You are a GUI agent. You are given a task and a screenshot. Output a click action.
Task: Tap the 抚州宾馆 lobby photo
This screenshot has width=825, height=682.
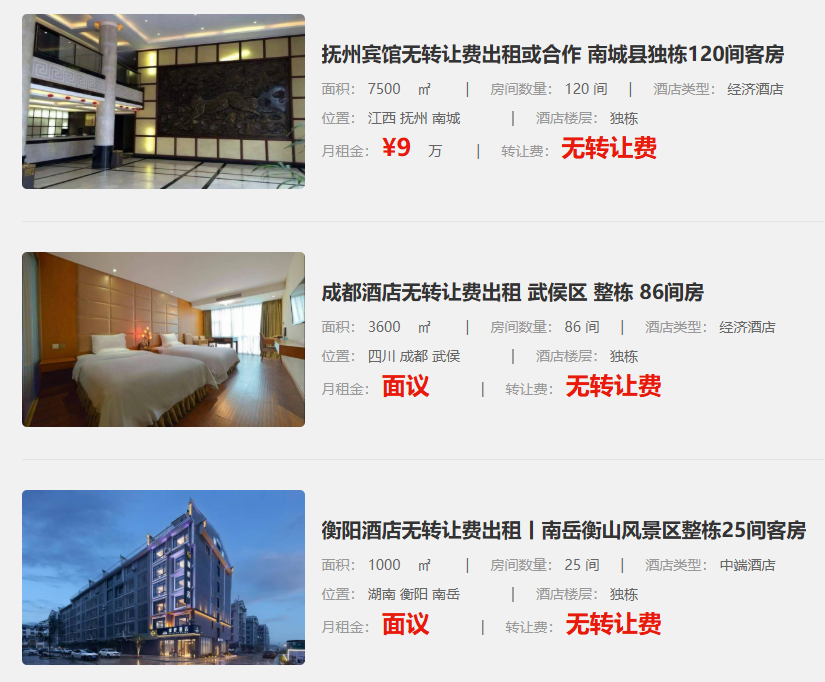tap(163, 101)
